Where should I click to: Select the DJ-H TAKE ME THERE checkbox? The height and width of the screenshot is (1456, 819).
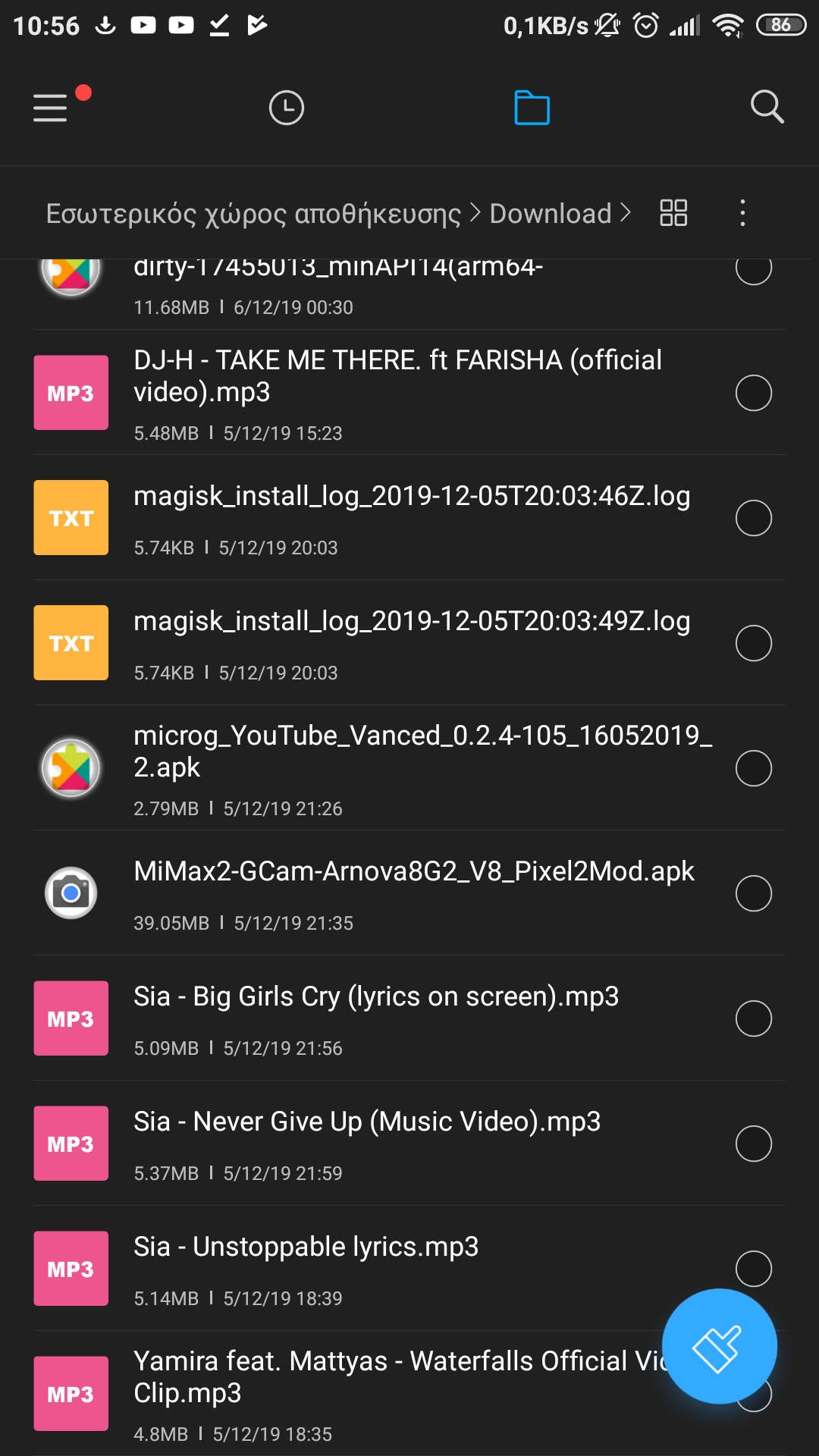coord(753,393)
